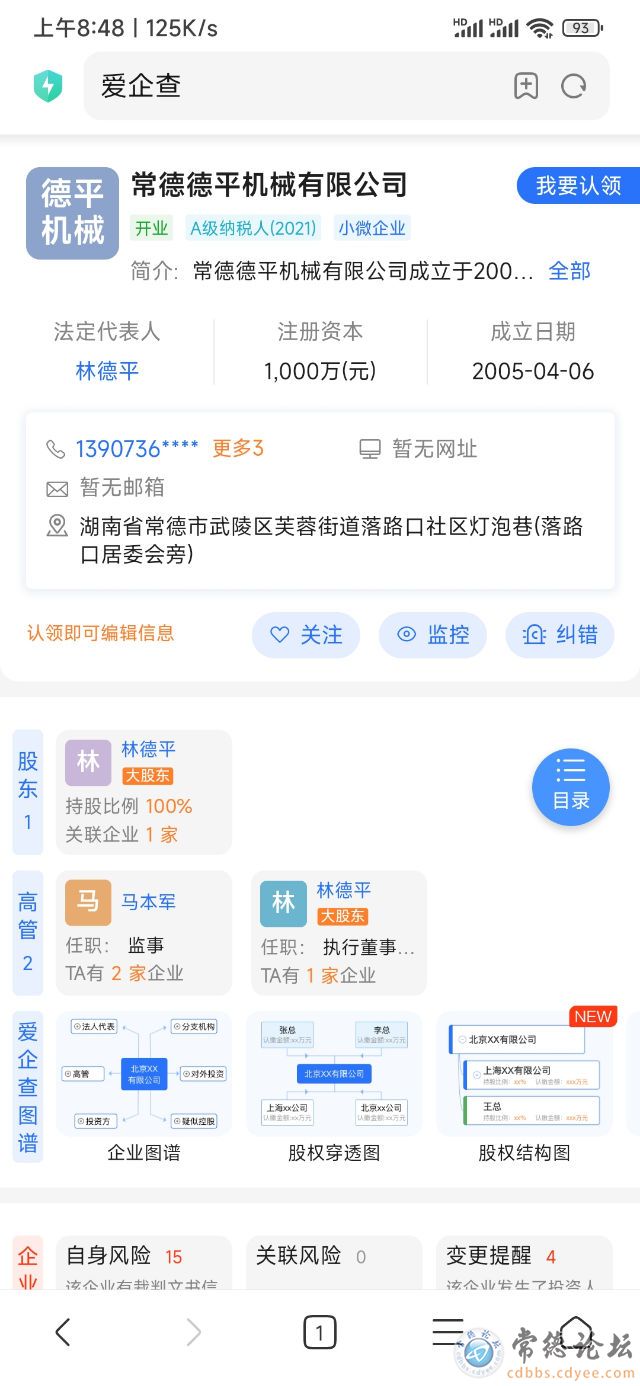Screen dimensions: 640x1386
Task: Reload the page
Action: (x=574, y=86)
